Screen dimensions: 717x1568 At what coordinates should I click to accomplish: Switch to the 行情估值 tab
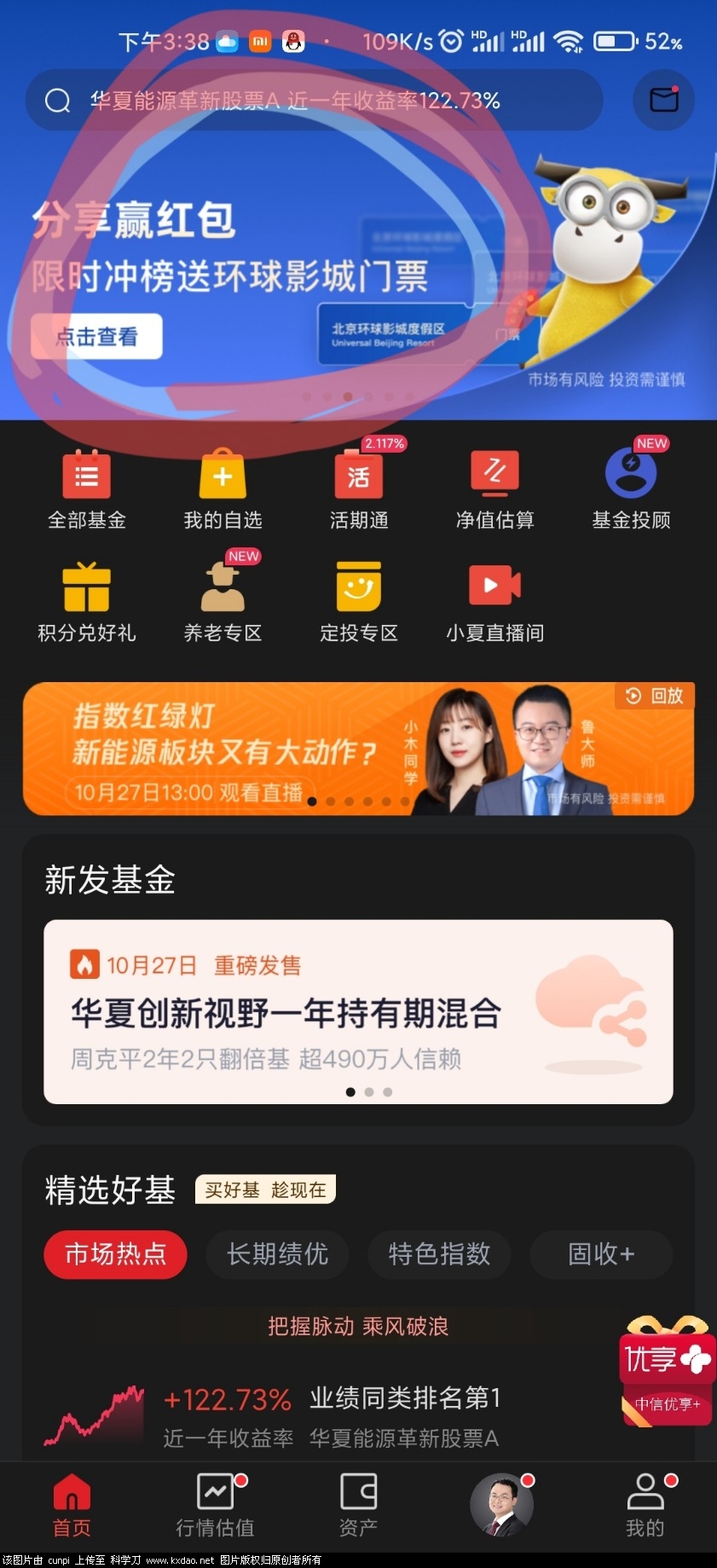(215, 1507)
